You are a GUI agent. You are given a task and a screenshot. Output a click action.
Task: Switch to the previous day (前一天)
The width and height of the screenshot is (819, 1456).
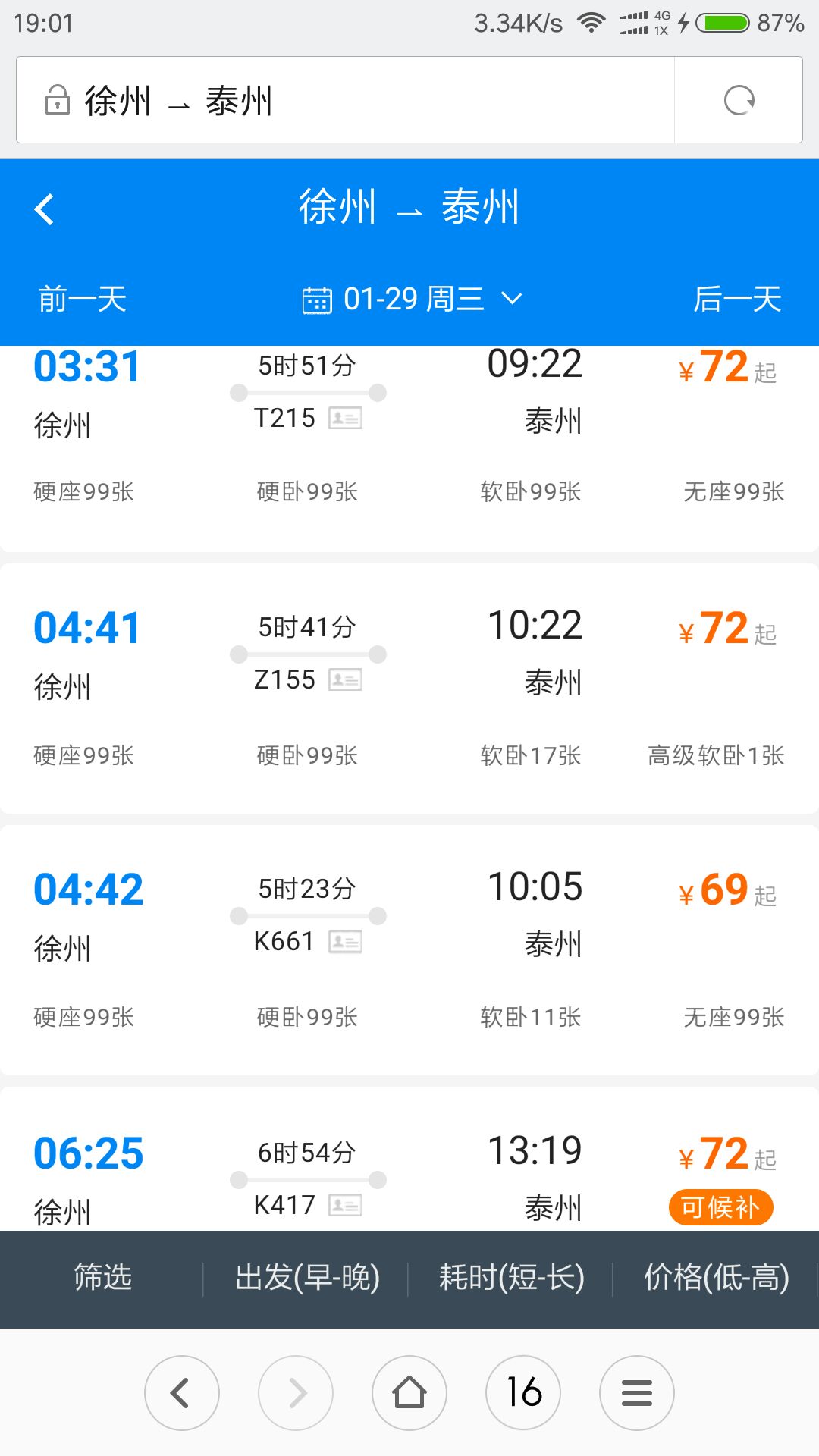click(x=83, y=299)
